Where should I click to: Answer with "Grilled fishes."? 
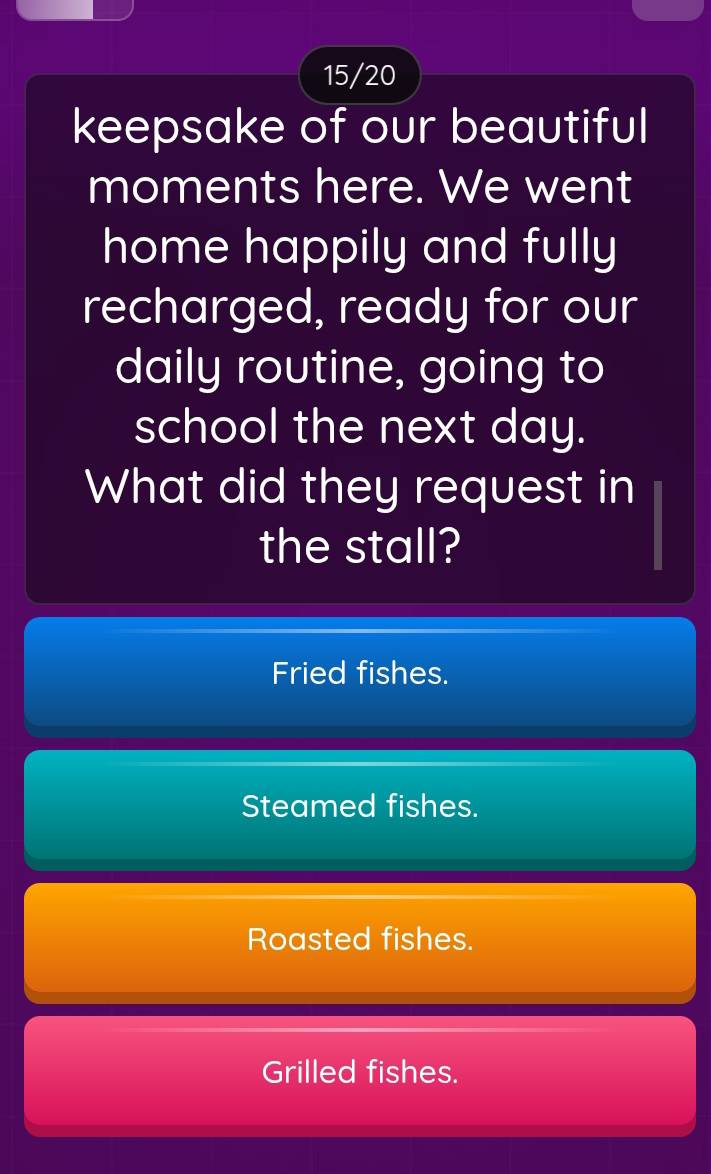click(x=360, y=1072)
